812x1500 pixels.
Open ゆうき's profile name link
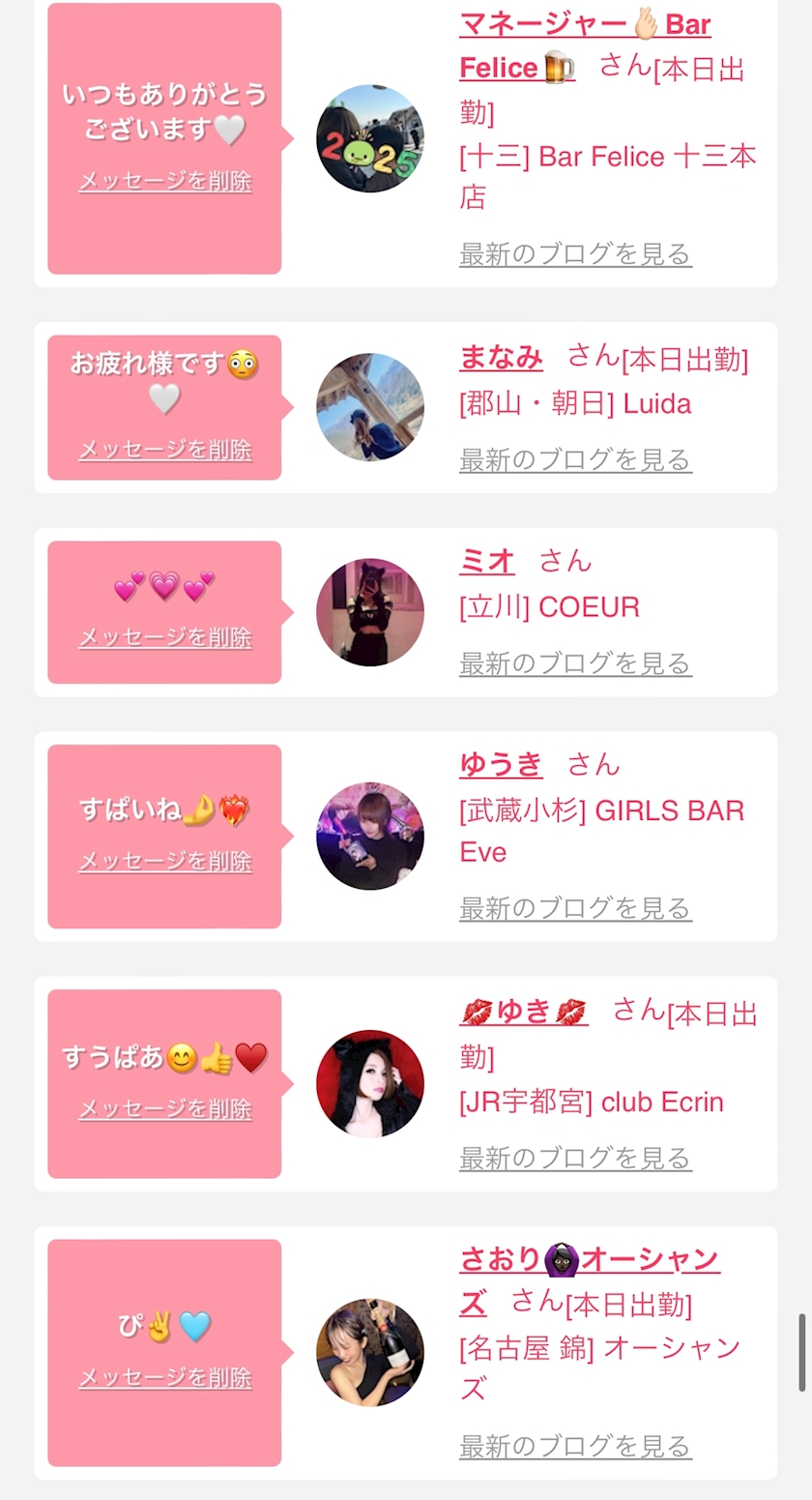[x=501, y=765]
